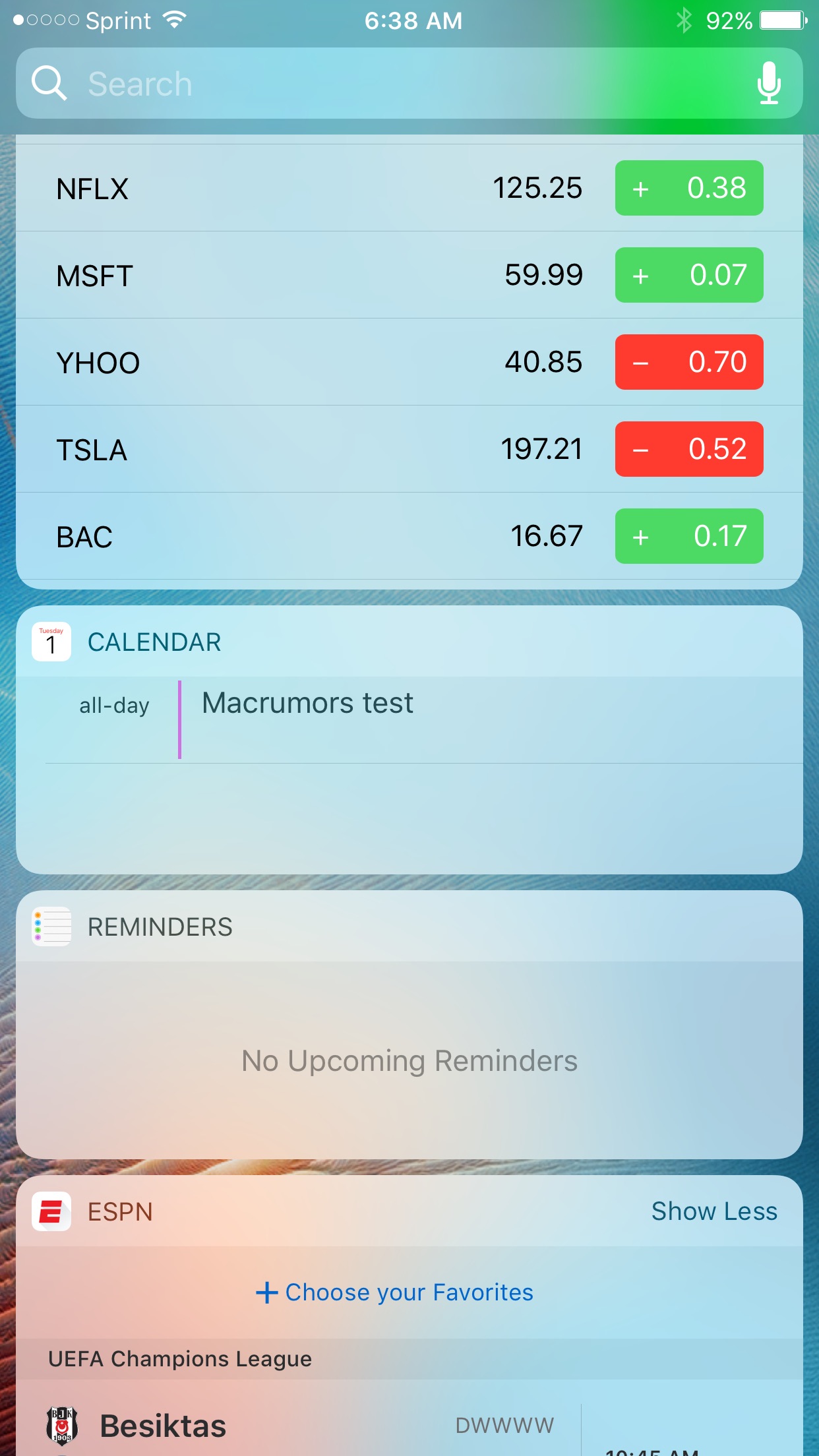Collapse ESPN widget with Show Less
The width and height of the screenshot is (819, 1456).
pyautogui.click(x=714, y=1211)
